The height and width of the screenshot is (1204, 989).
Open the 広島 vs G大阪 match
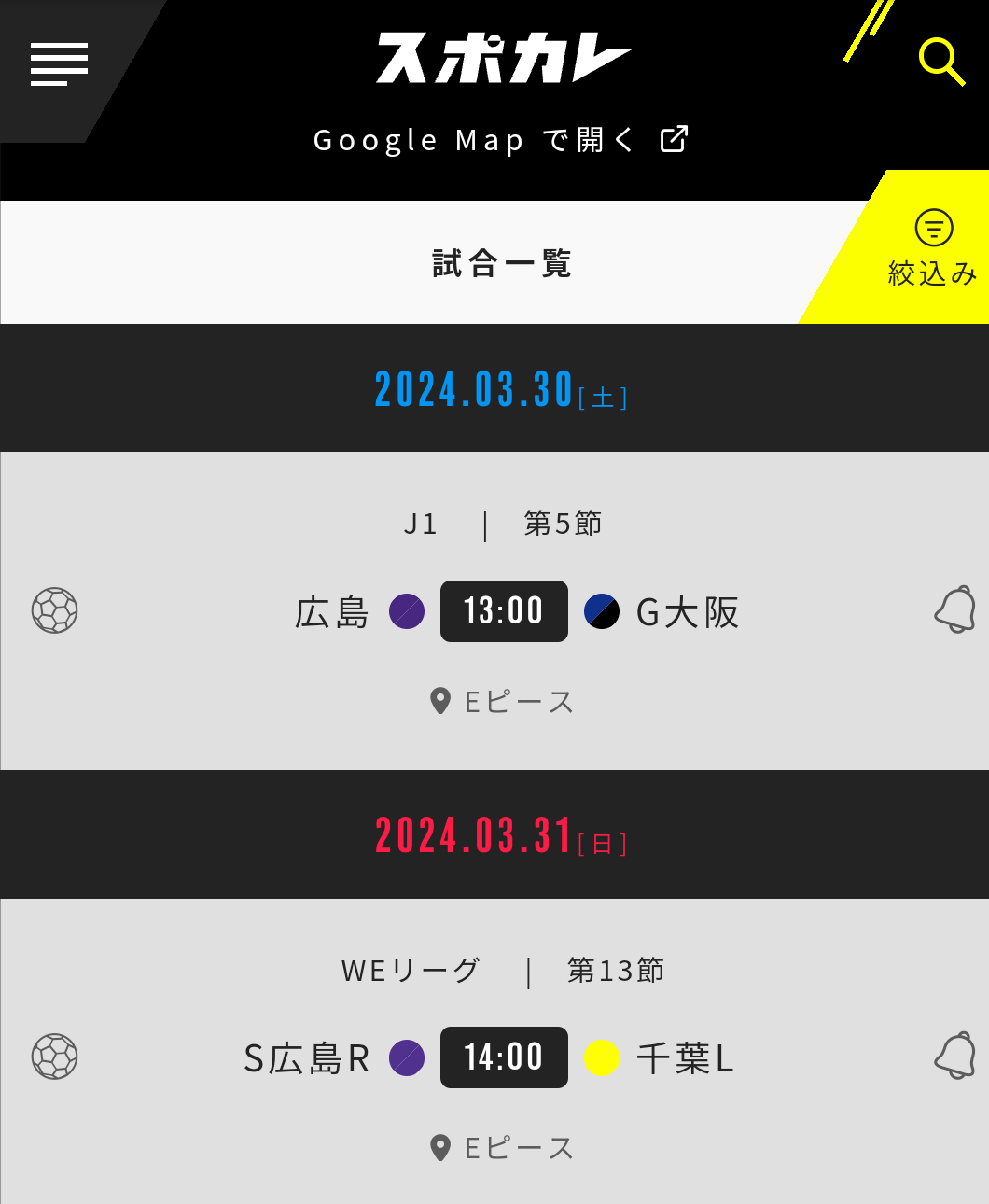click(504, 611)
